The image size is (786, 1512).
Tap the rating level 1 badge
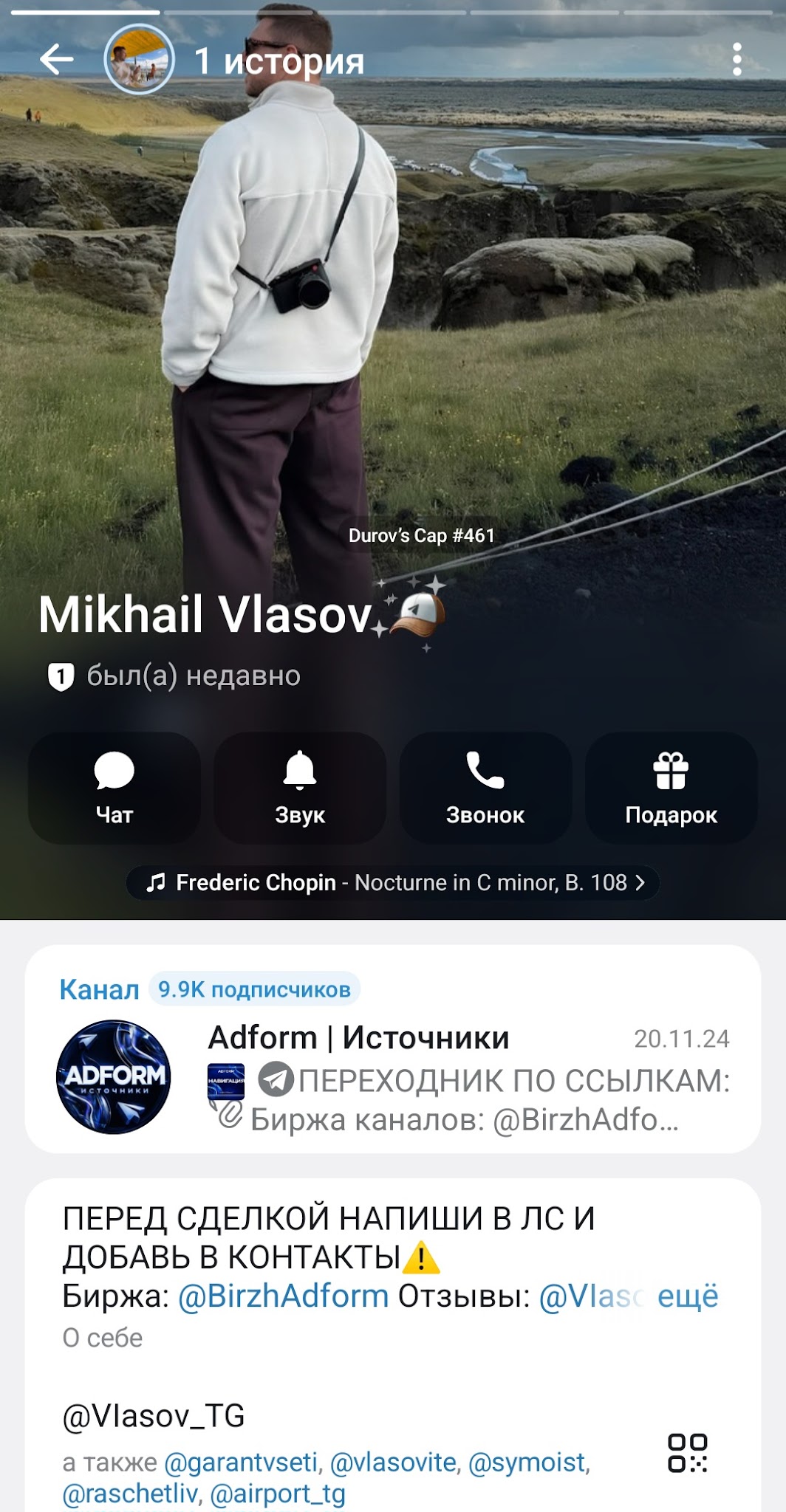(x=61, y=676)
